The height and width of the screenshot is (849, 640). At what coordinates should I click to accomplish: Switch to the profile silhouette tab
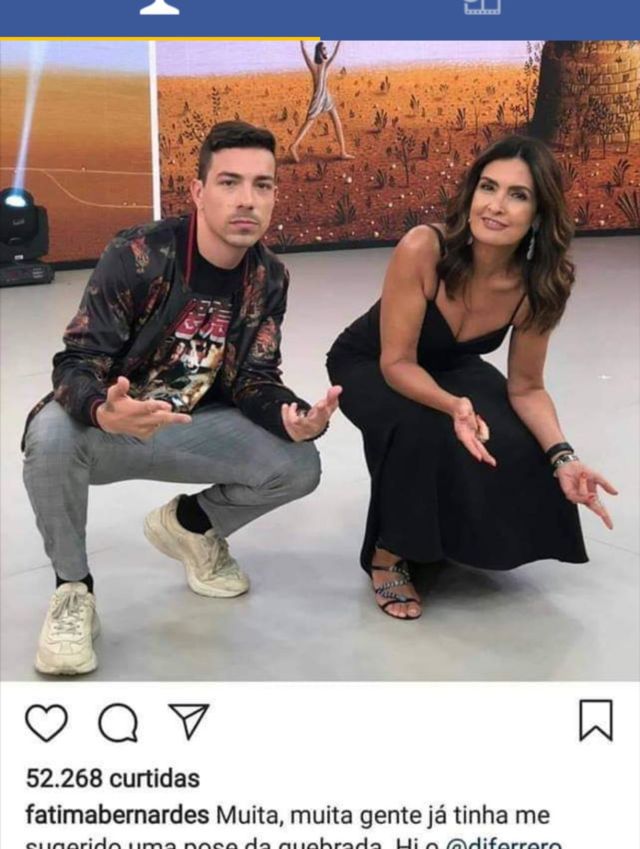click(160, 10)
